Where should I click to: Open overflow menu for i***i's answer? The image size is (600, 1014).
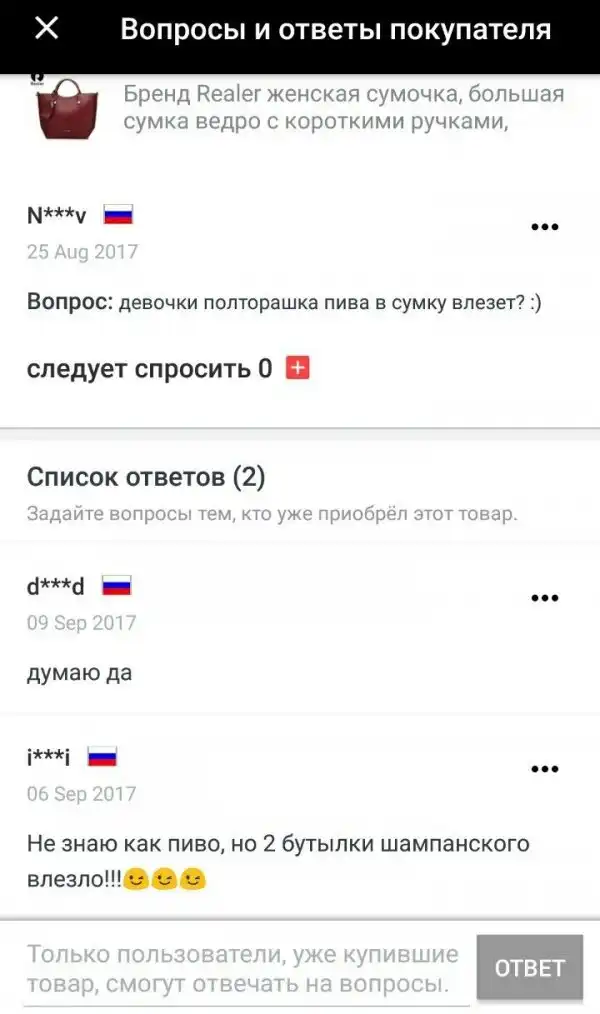point(544,769)
